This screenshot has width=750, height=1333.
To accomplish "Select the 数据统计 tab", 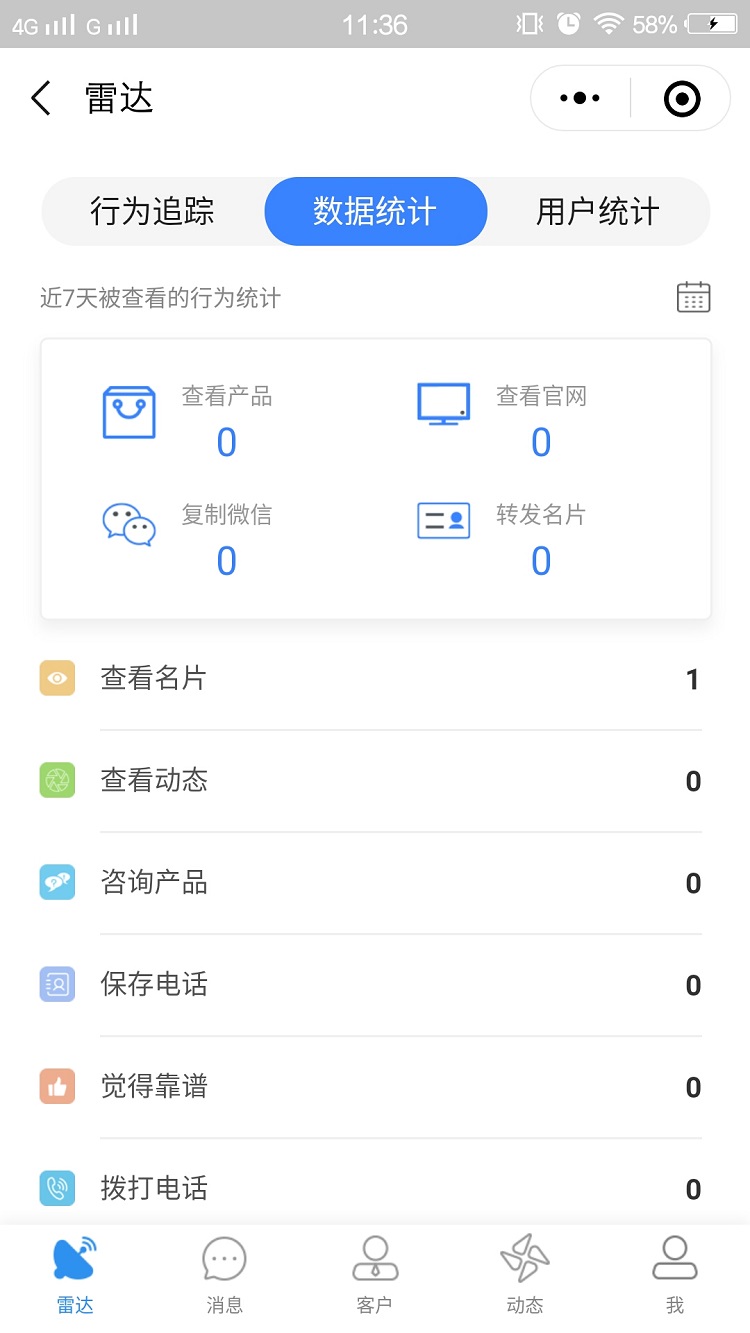I will point(375,211).
